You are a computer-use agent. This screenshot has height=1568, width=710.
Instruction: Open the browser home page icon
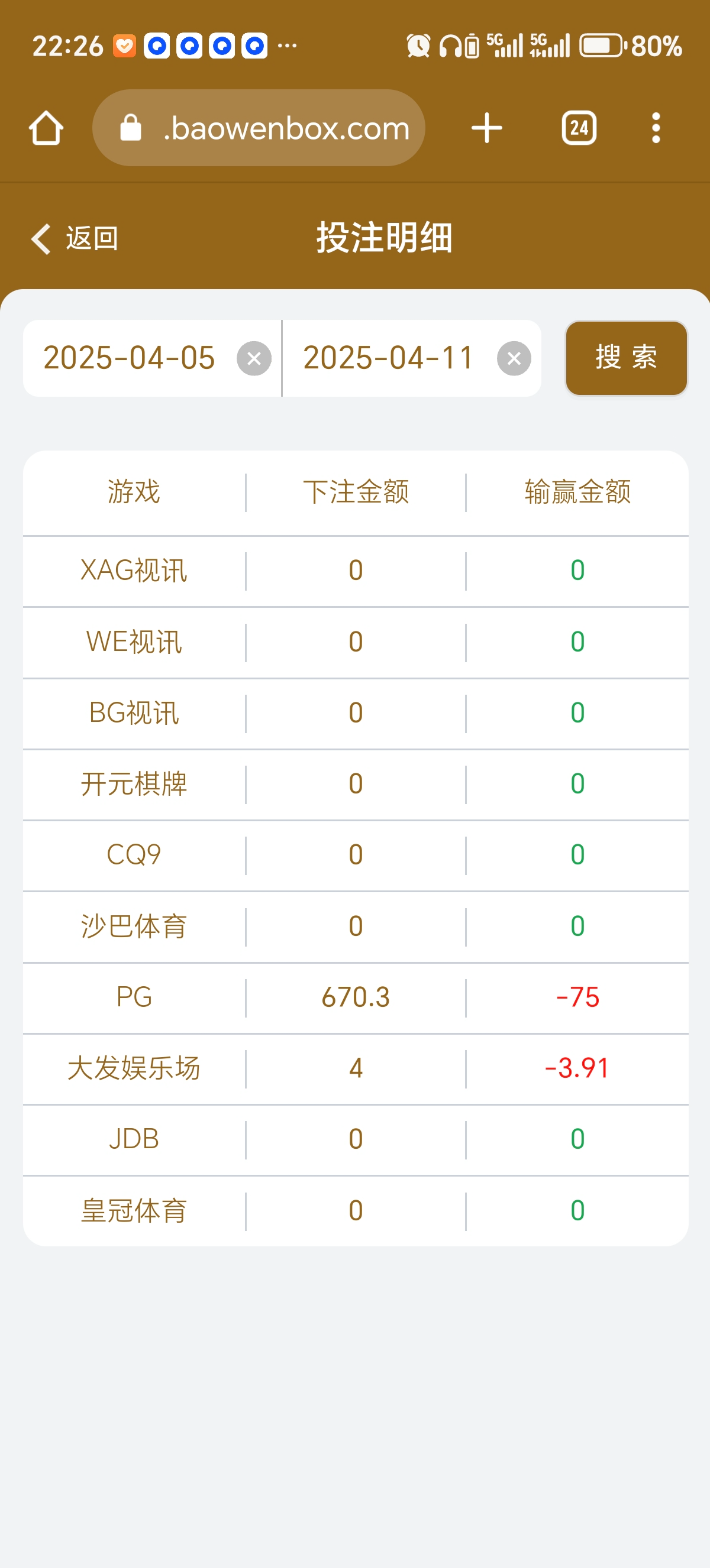pyautogui.click(x=46, y=127)
